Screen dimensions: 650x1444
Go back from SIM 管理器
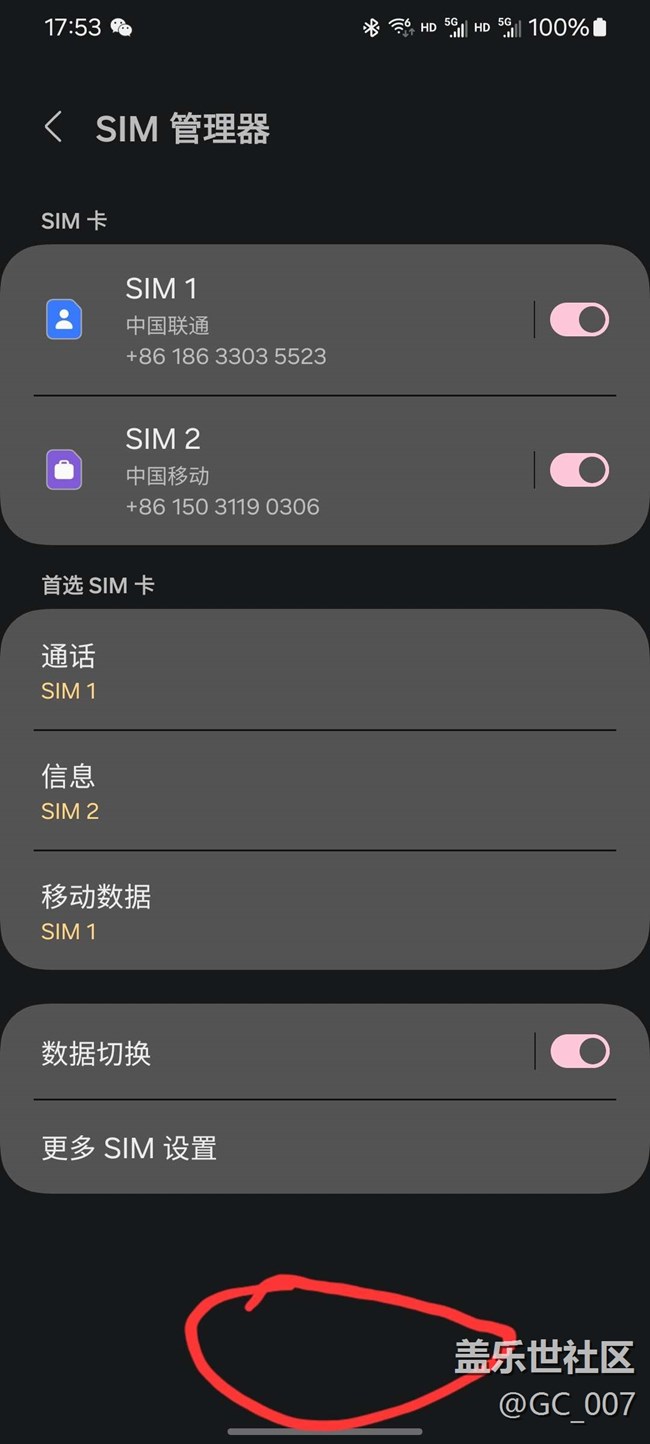click(54, 128)
